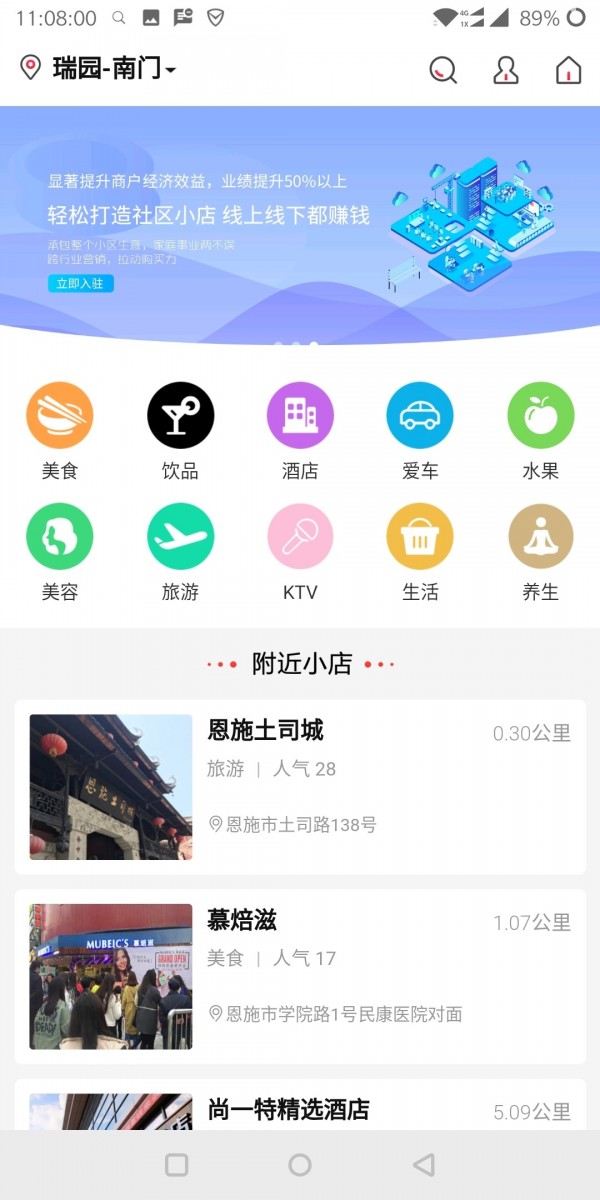The width and height of the screenshot is (600, 1200).
Task: Tap the system back button
Action: 424,1165
